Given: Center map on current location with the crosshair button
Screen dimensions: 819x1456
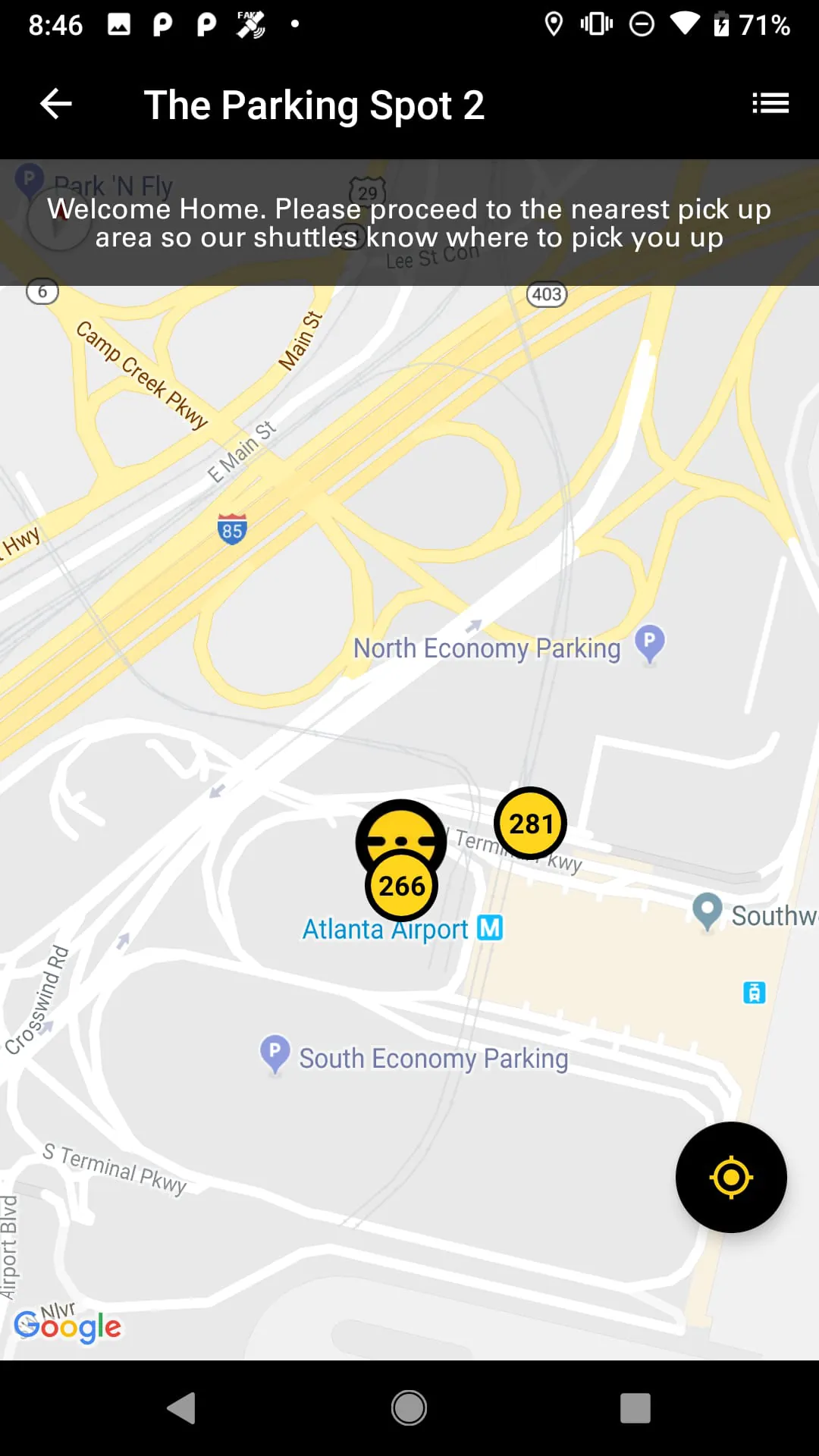Looking at the screenshot, I should click(730, 1176).
